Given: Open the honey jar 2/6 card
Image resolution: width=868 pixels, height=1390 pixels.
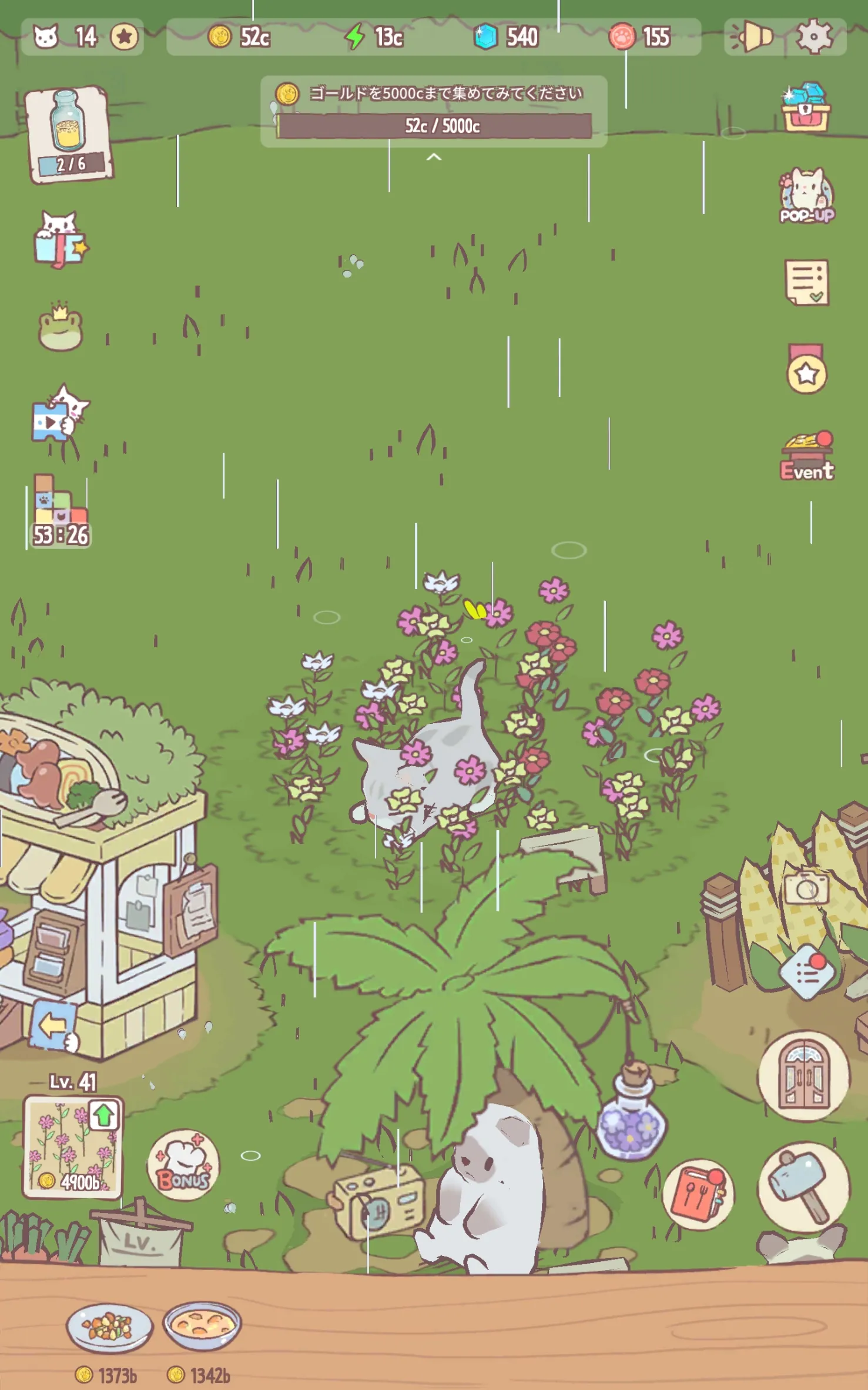Looking at the screenshot, I should (x=69, y=134).
